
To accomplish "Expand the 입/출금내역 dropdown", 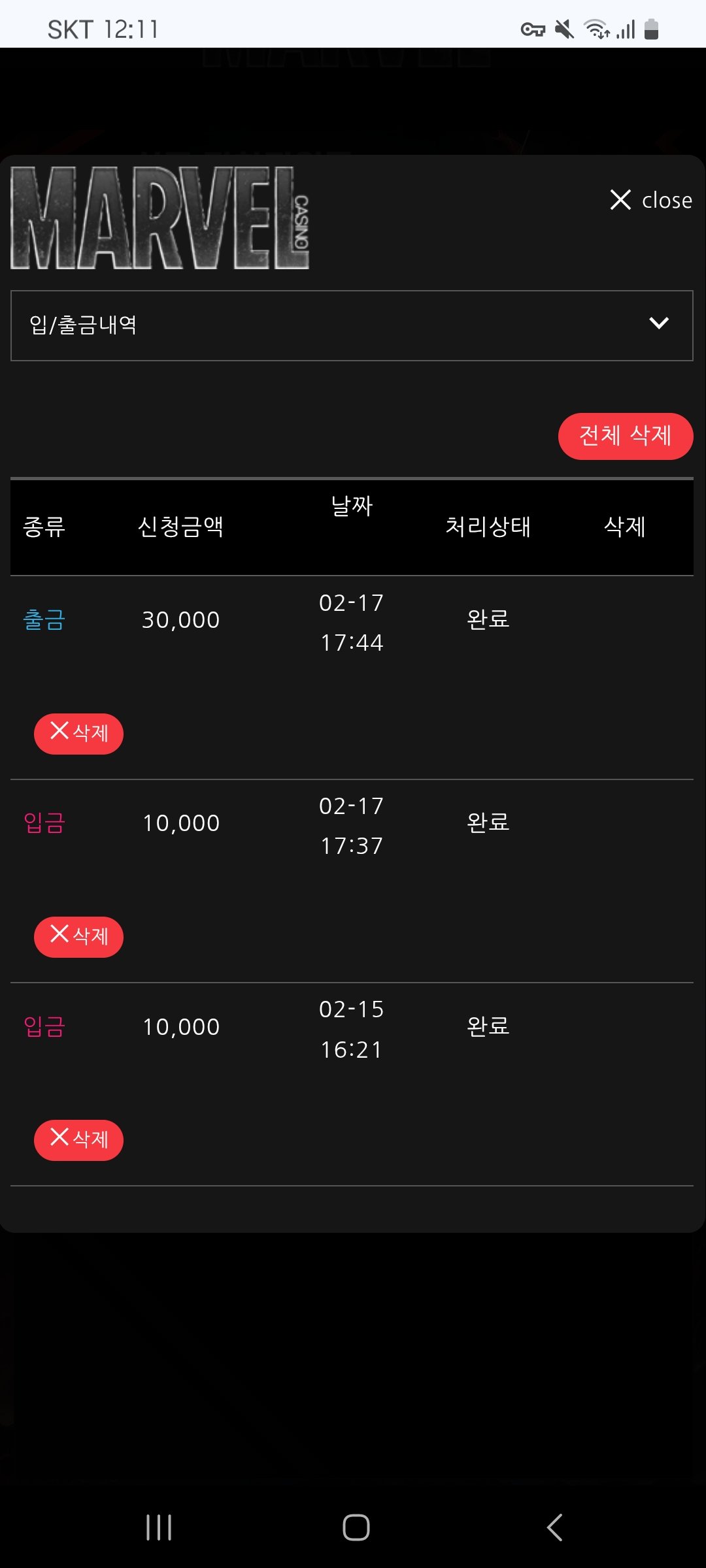I will coord(352,325).
